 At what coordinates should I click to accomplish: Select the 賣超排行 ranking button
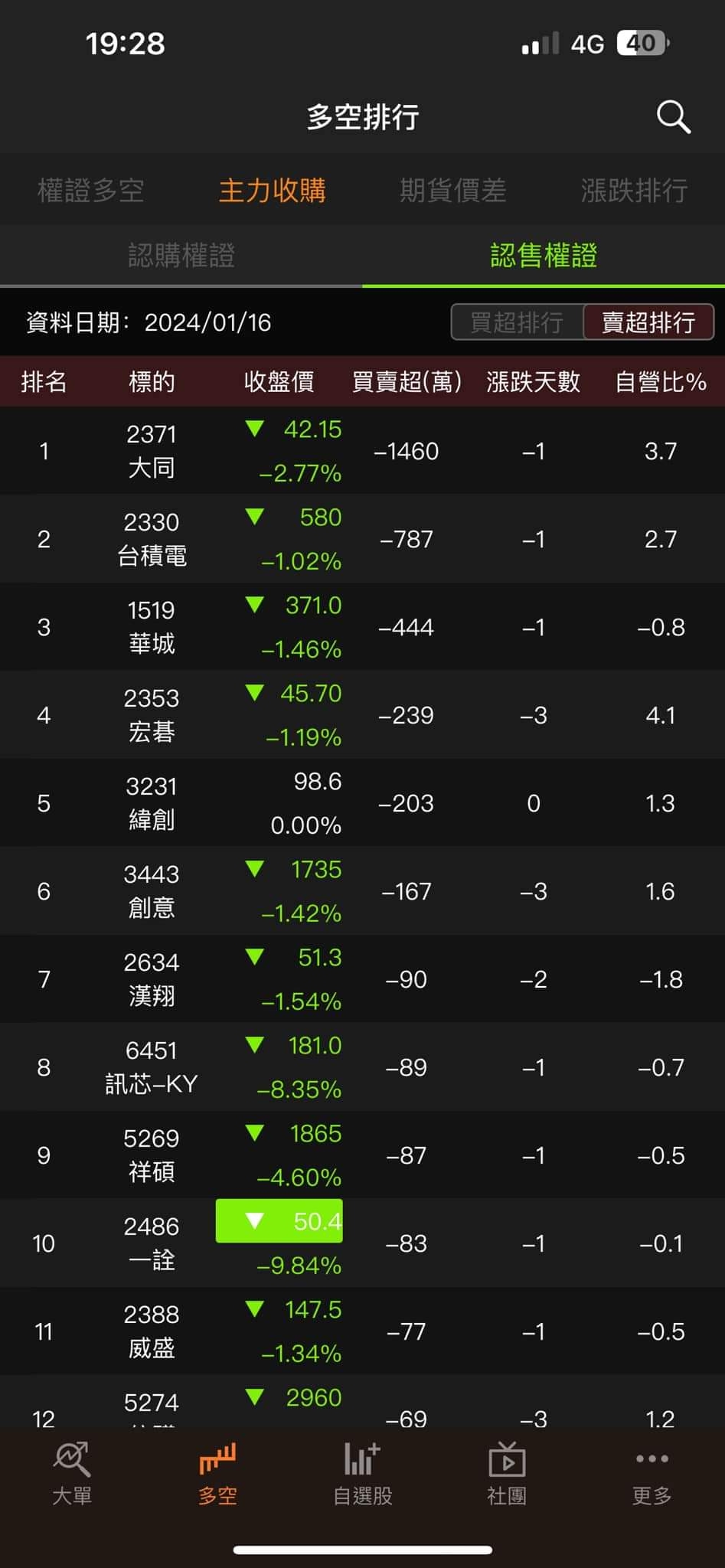tap(648, 322)
